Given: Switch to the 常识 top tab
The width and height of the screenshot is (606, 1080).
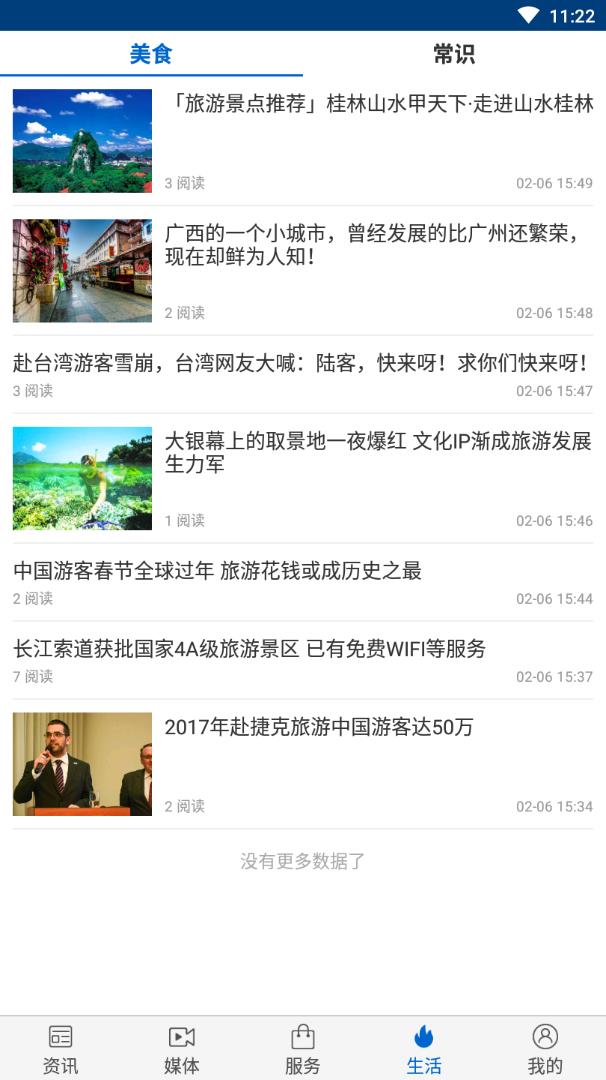Looking at the screenshot, I should [x=454, y=54].
